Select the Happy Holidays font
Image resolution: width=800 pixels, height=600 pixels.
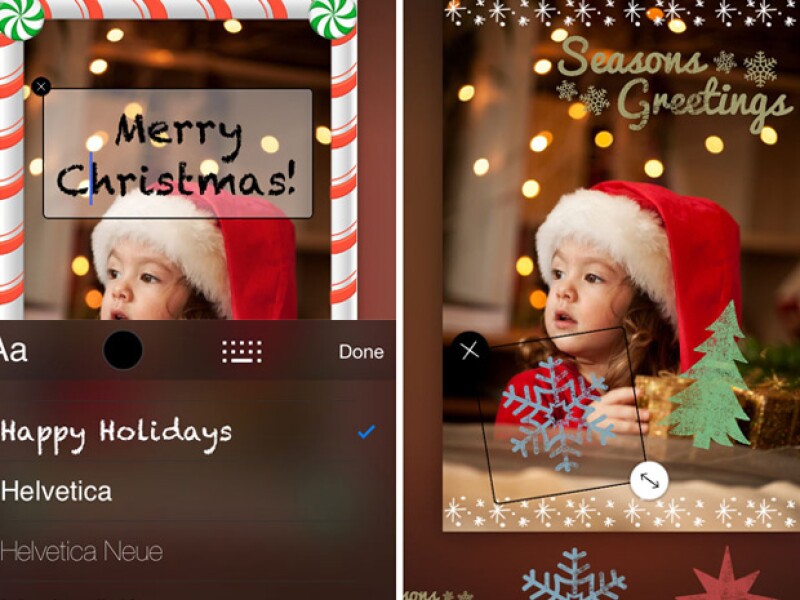click(117, 432)
